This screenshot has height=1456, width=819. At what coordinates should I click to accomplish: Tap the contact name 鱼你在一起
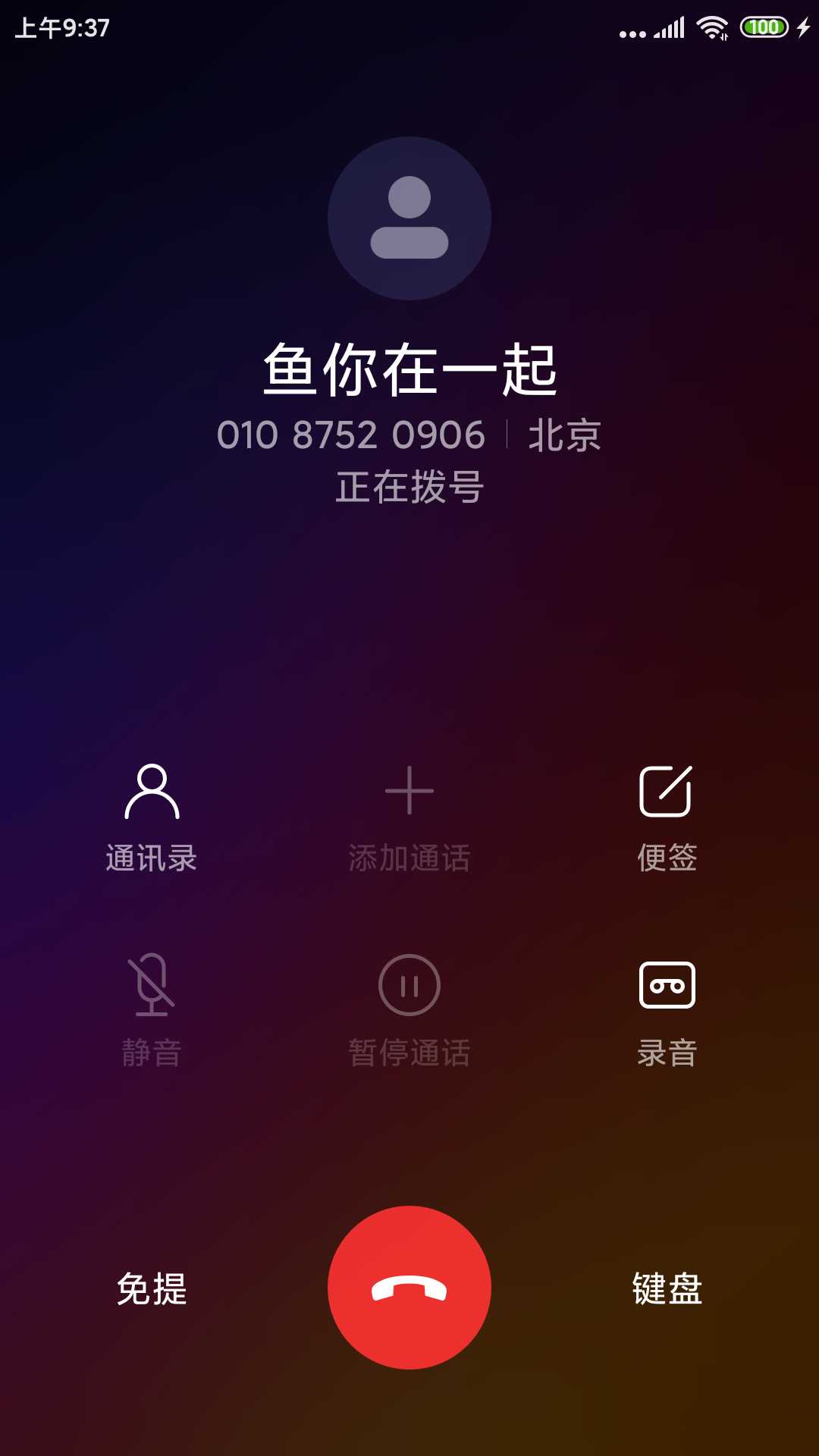[409, 369]
